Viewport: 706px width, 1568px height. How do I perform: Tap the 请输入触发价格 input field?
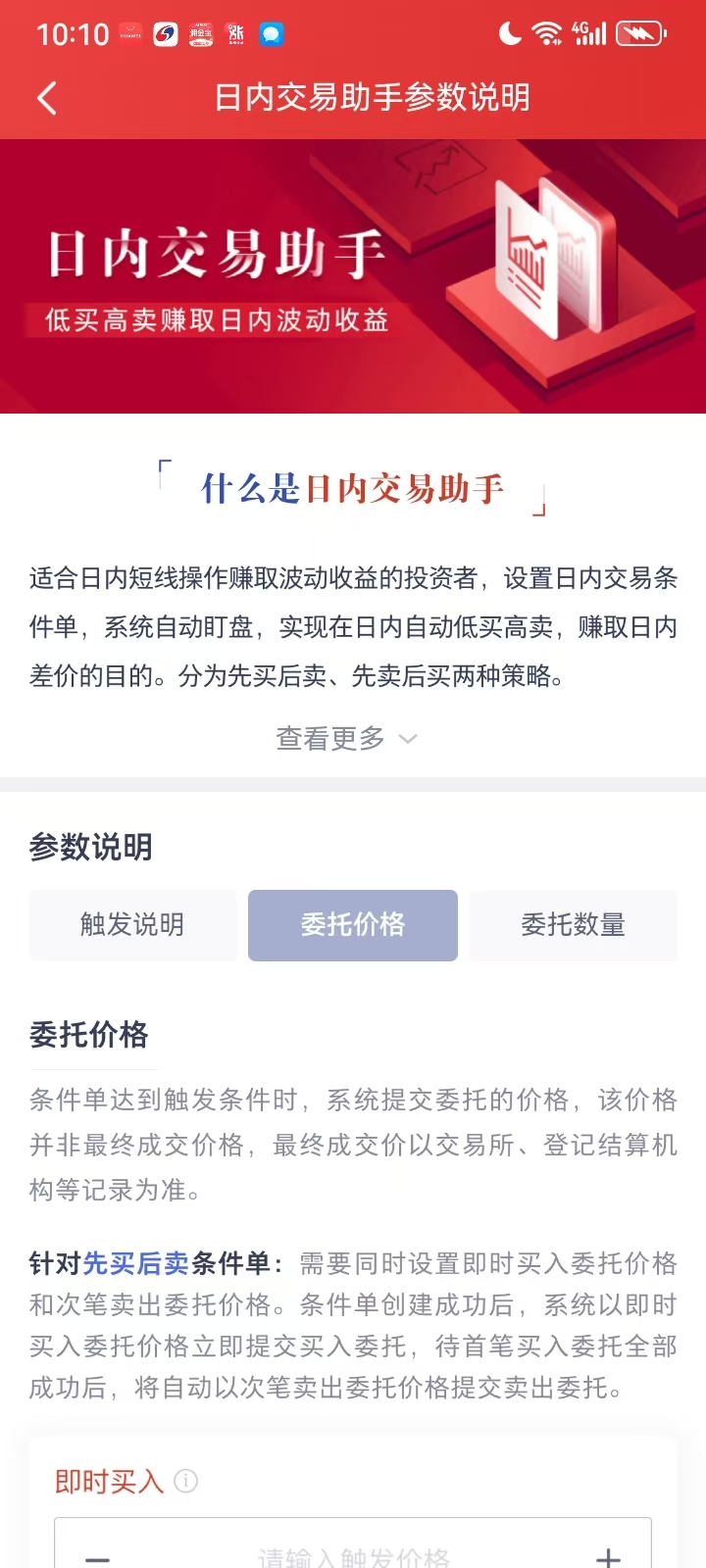click(353, 1555)
